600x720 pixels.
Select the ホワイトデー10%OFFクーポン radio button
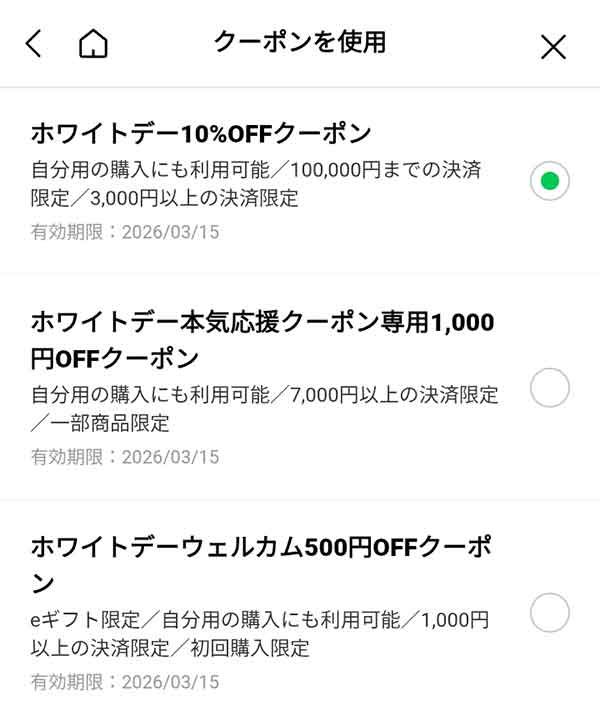click(x=549, y=181)
